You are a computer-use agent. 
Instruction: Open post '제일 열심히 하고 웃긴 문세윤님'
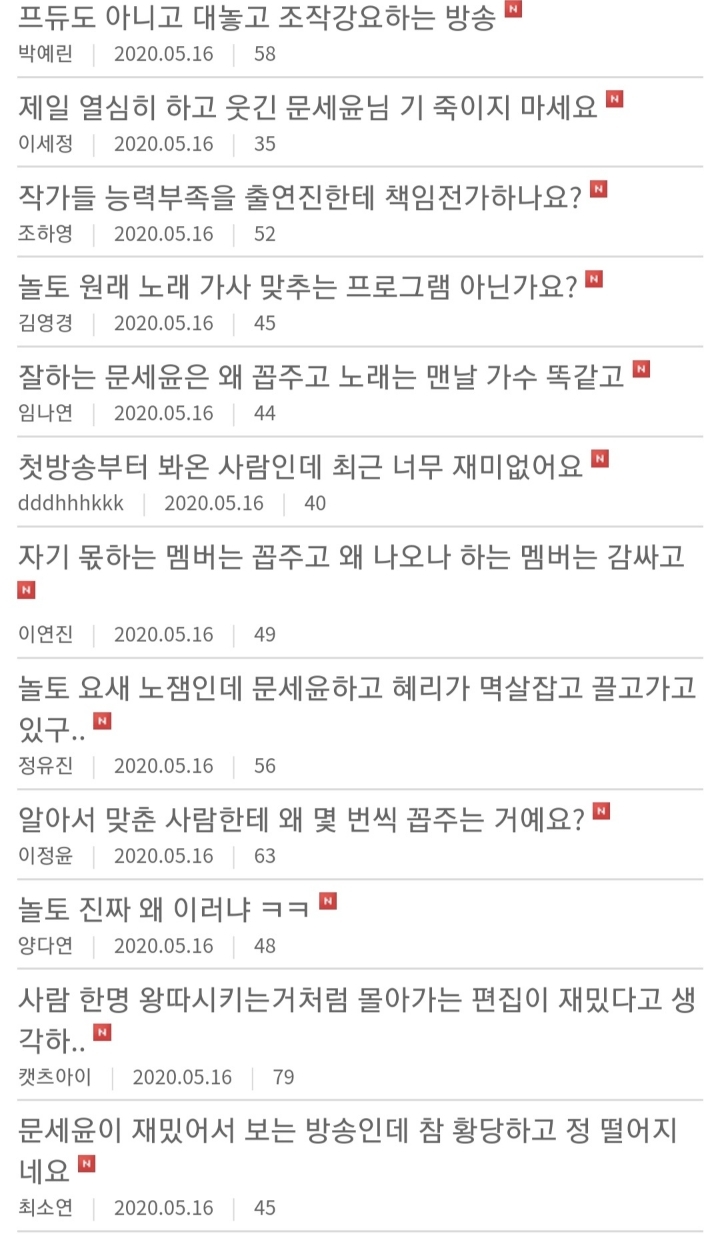pos(308,107)
